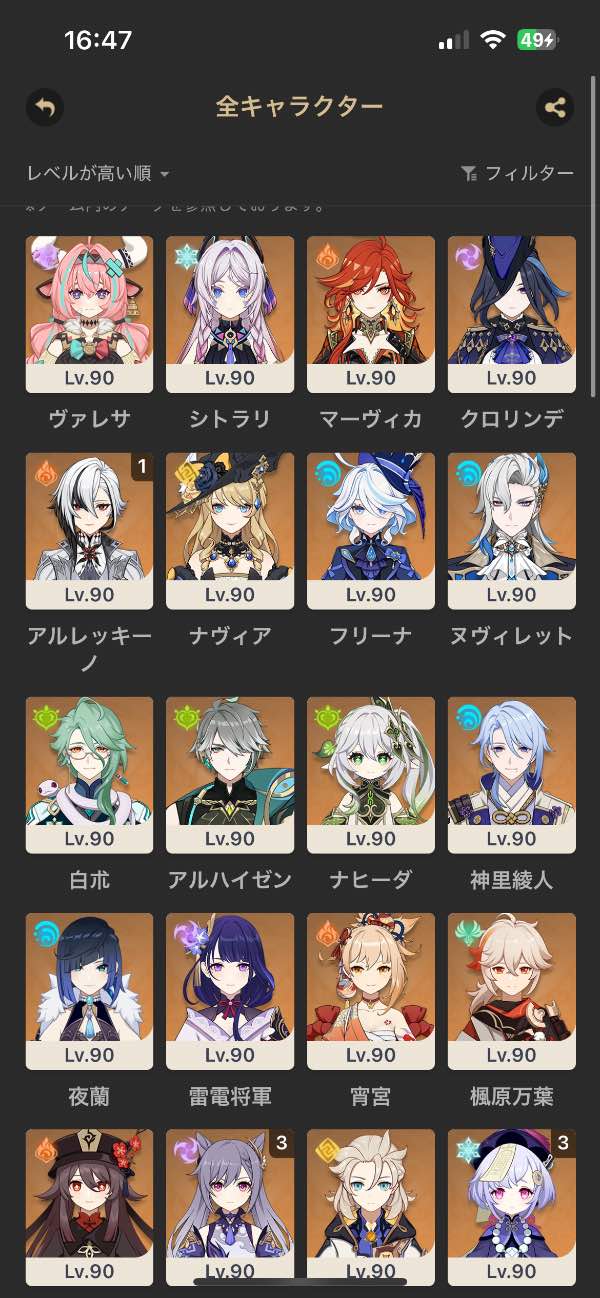Share the character list
Screen dimensions: 600x1298
coord(555,107)
